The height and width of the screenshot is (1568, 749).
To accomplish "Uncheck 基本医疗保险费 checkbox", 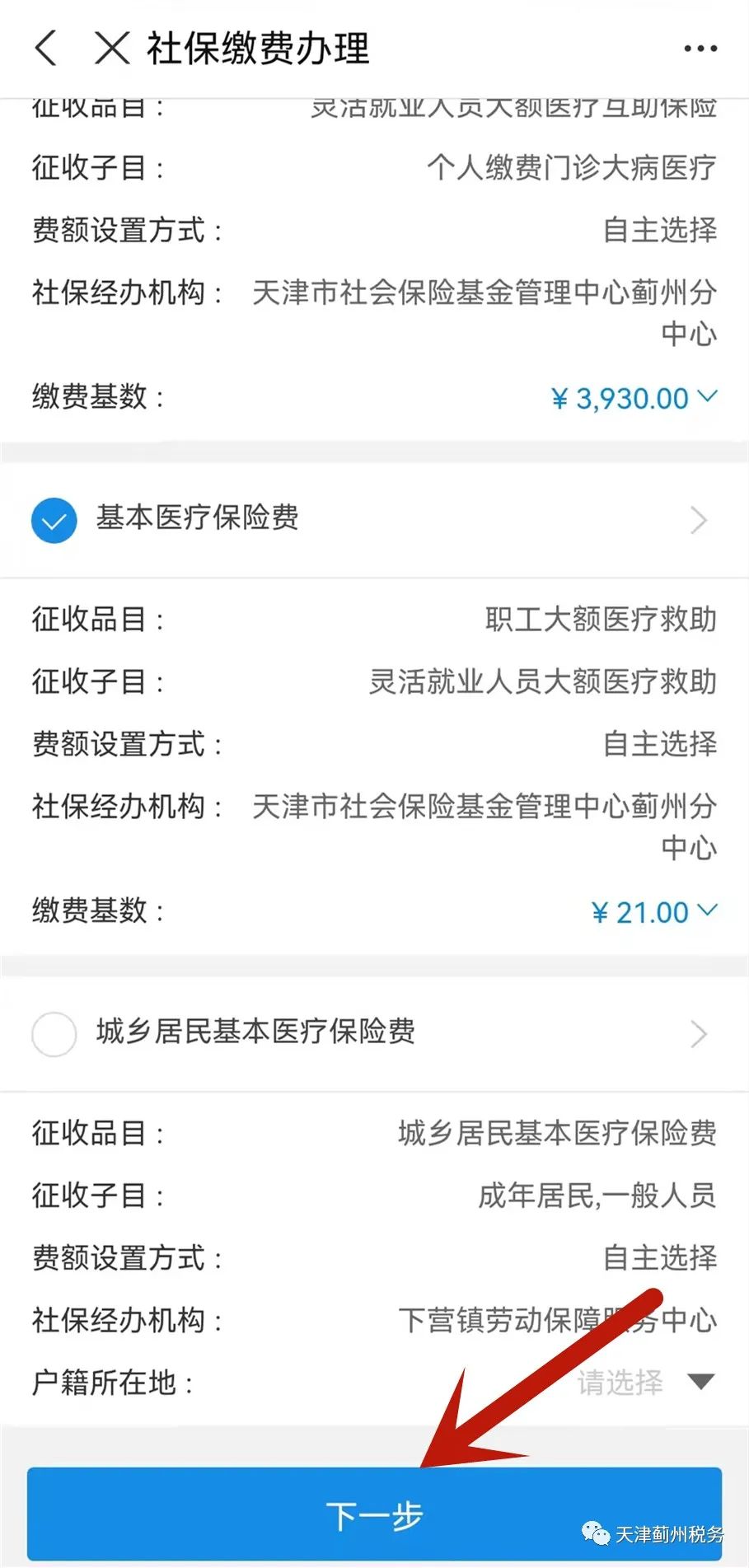I will [x=54, y=520].
